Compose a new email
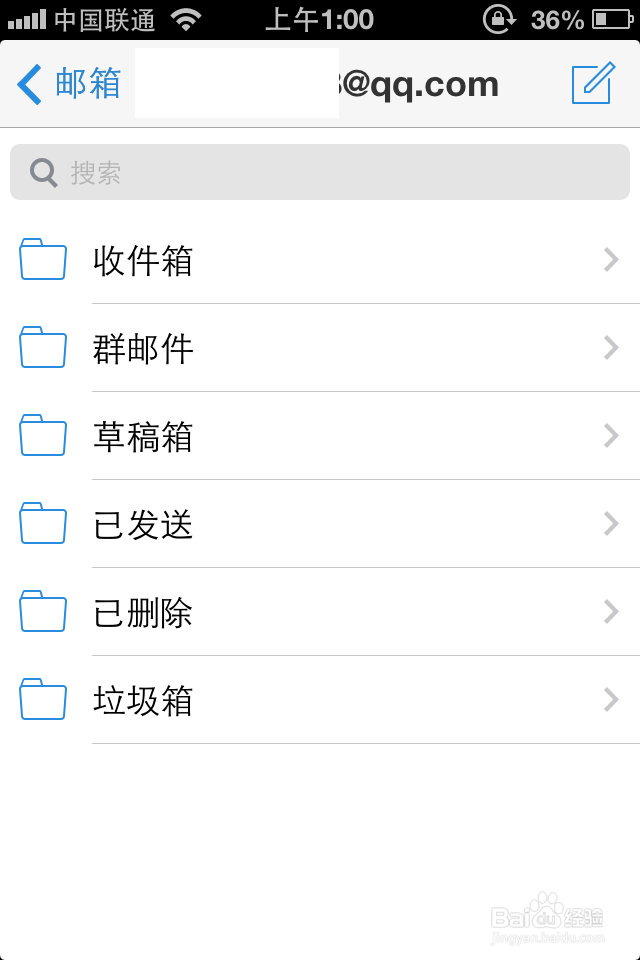Viewport: 640px width, 960px height. click(591, 84)
